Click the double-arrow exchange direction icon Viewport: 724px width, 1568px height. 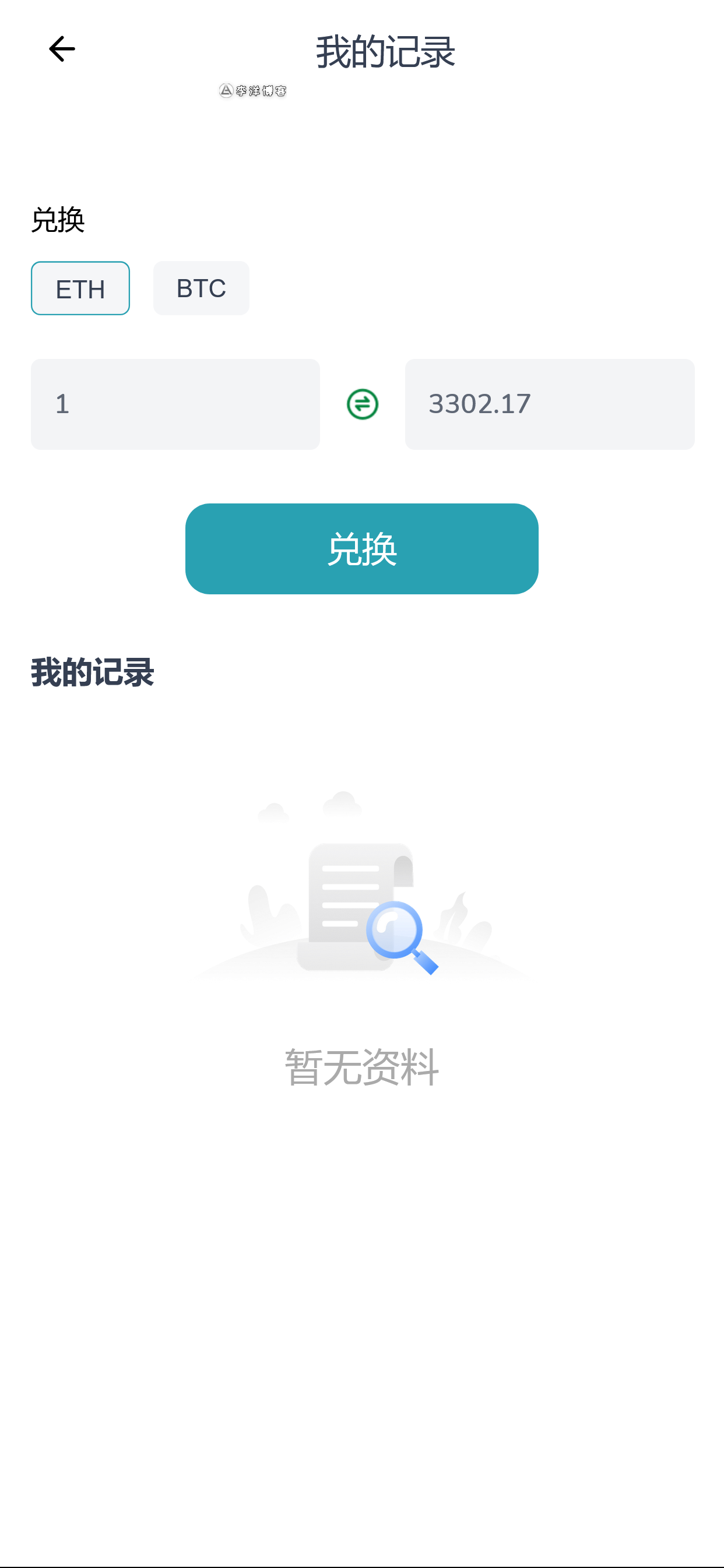click(363, 404)
